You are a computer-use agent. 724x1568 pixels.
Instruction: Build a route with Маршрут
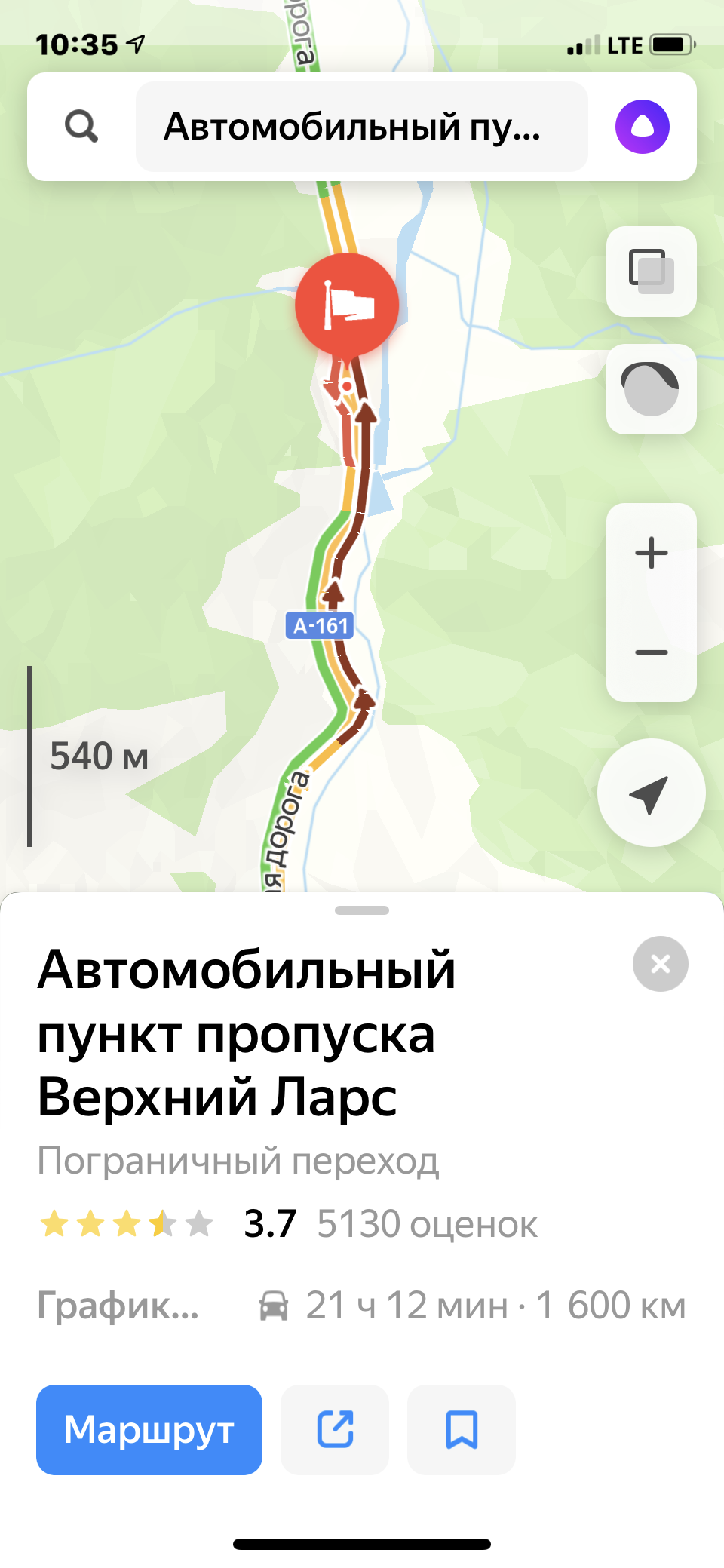149,1429
